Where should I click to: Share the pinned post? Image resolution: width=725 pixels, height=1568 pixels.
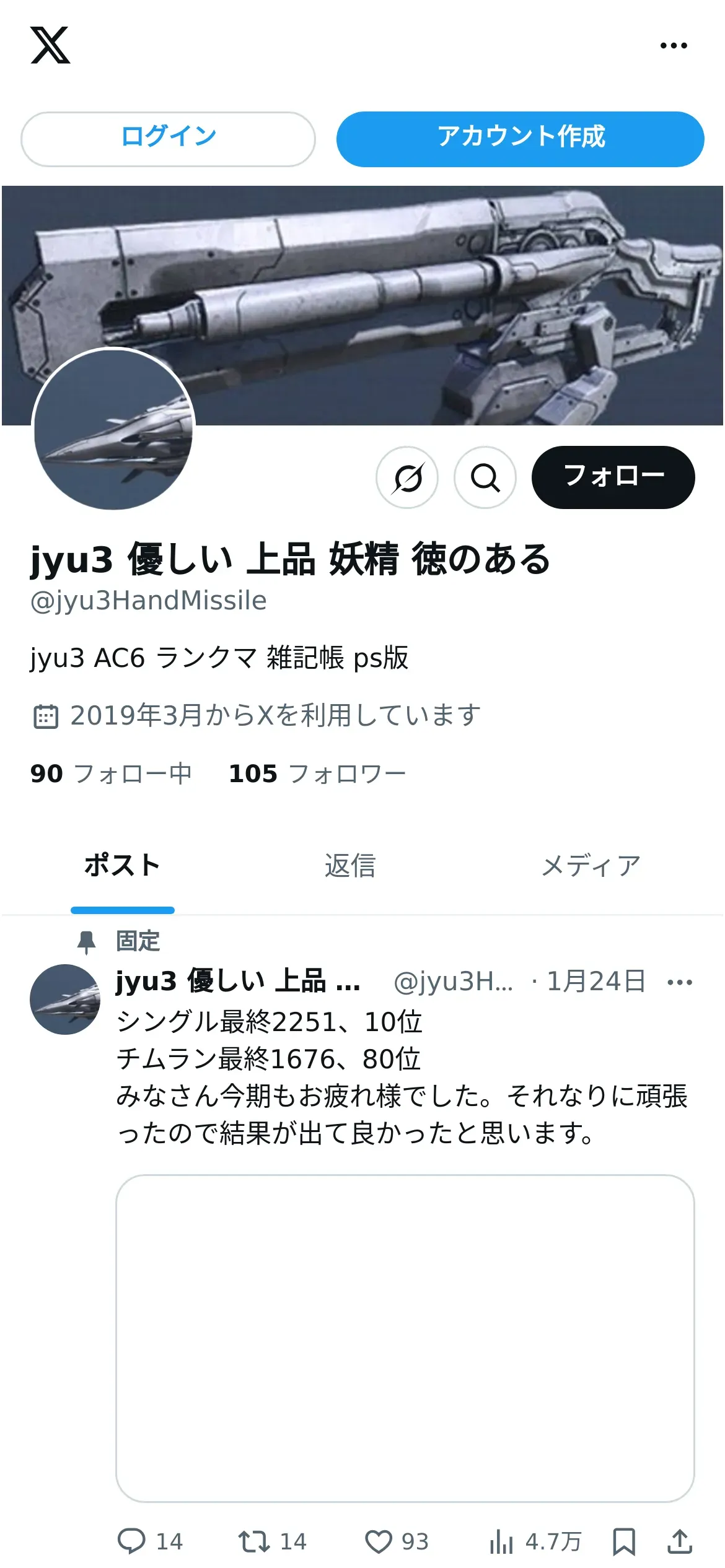pyautogui.click(x=679, y=1541)
